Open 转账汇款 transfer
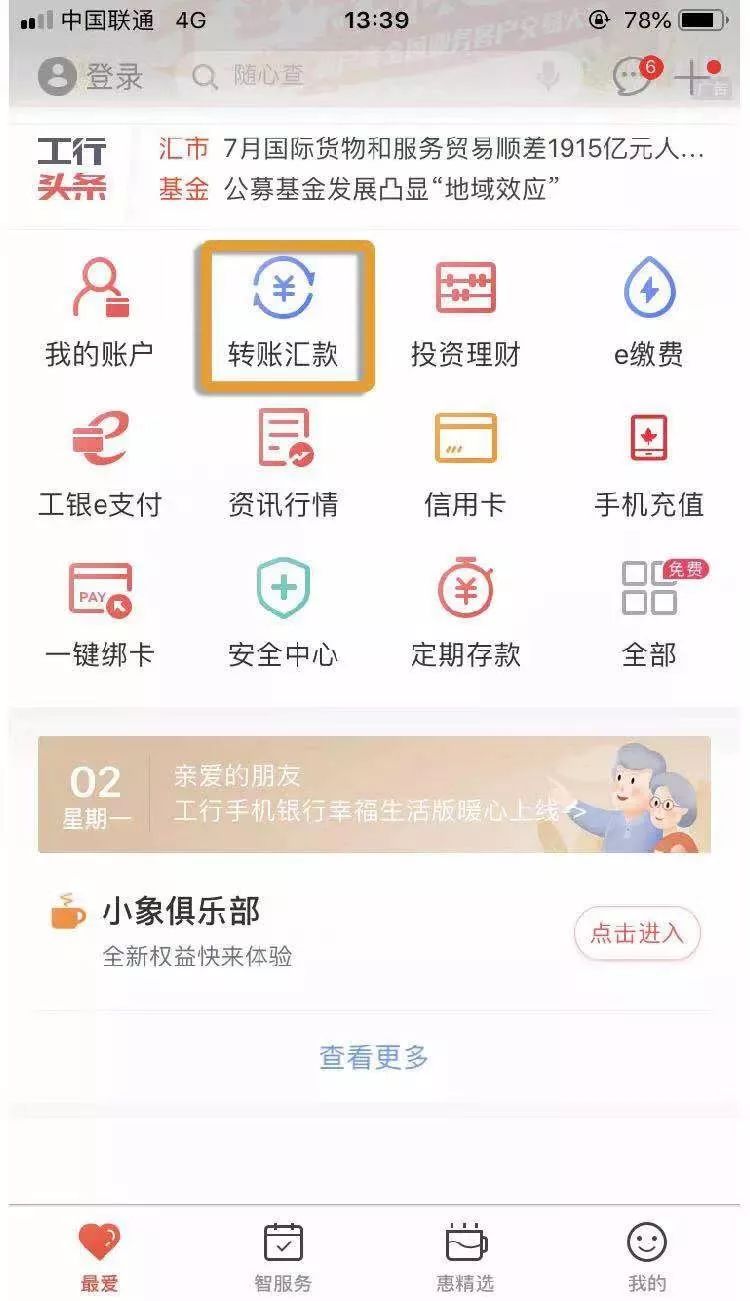The image size is (750, 1301). 284,312
